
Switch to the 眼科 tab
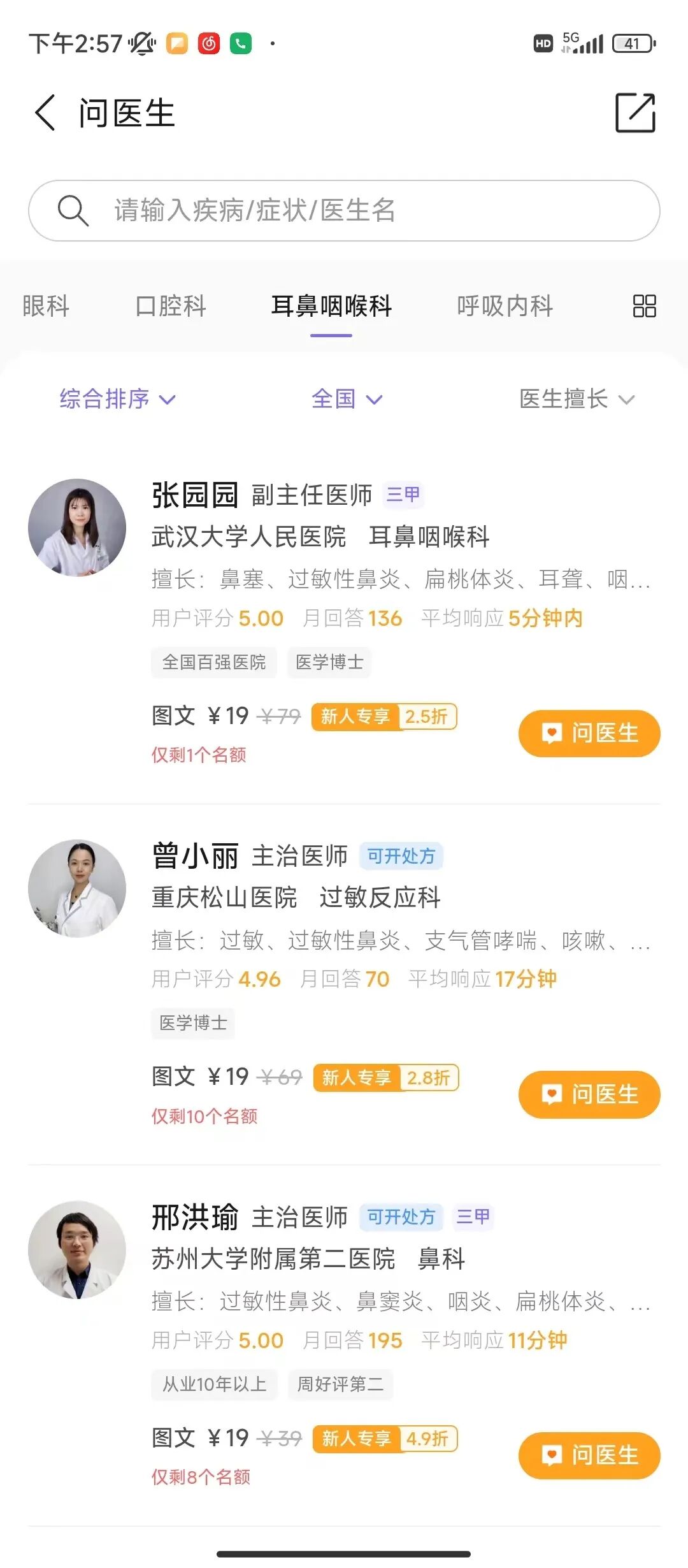point(46,306)
